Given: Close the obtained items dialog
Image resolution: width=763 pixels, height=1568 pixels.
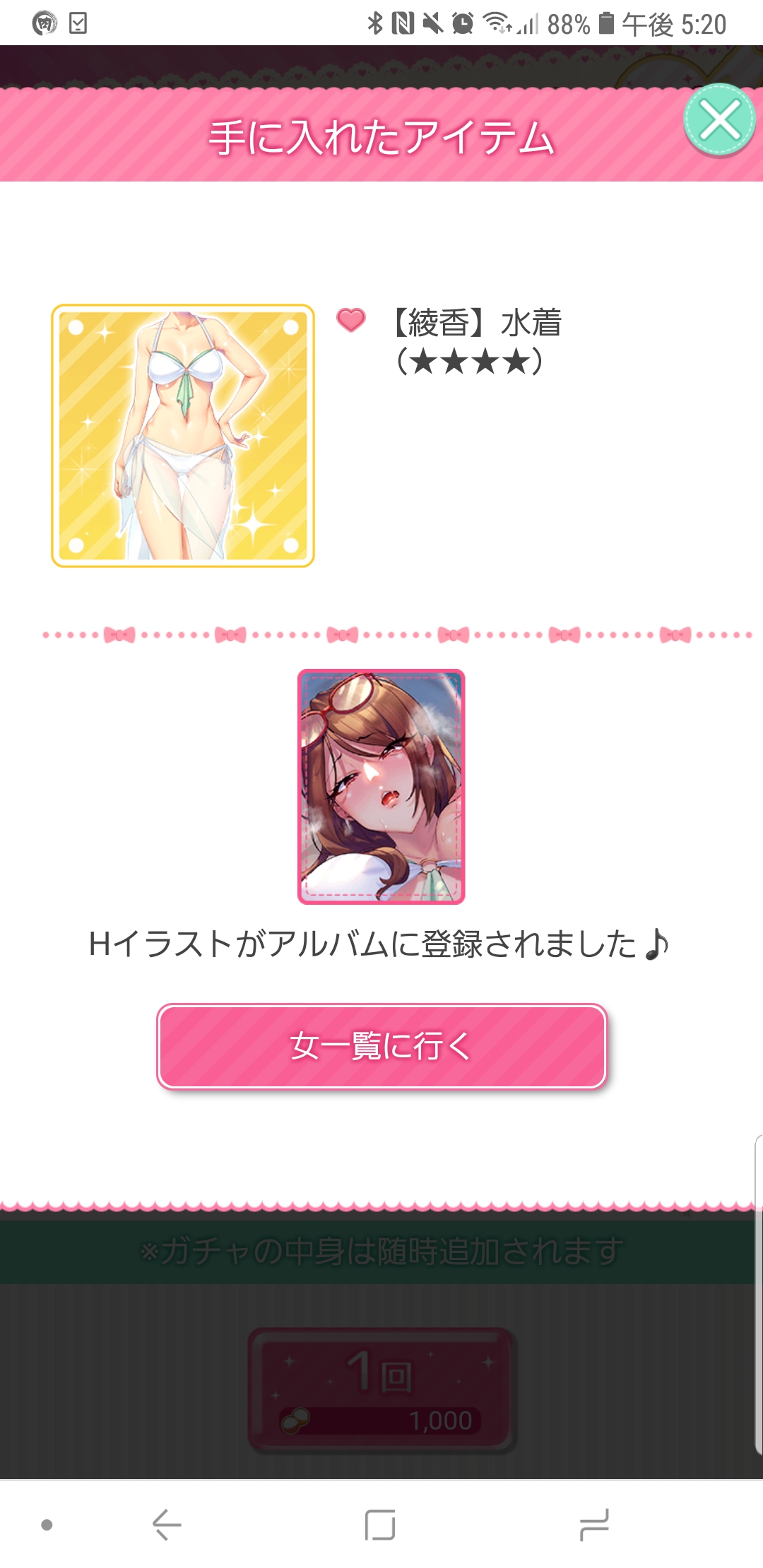Looking at the screenshot, I should (719, 120).
